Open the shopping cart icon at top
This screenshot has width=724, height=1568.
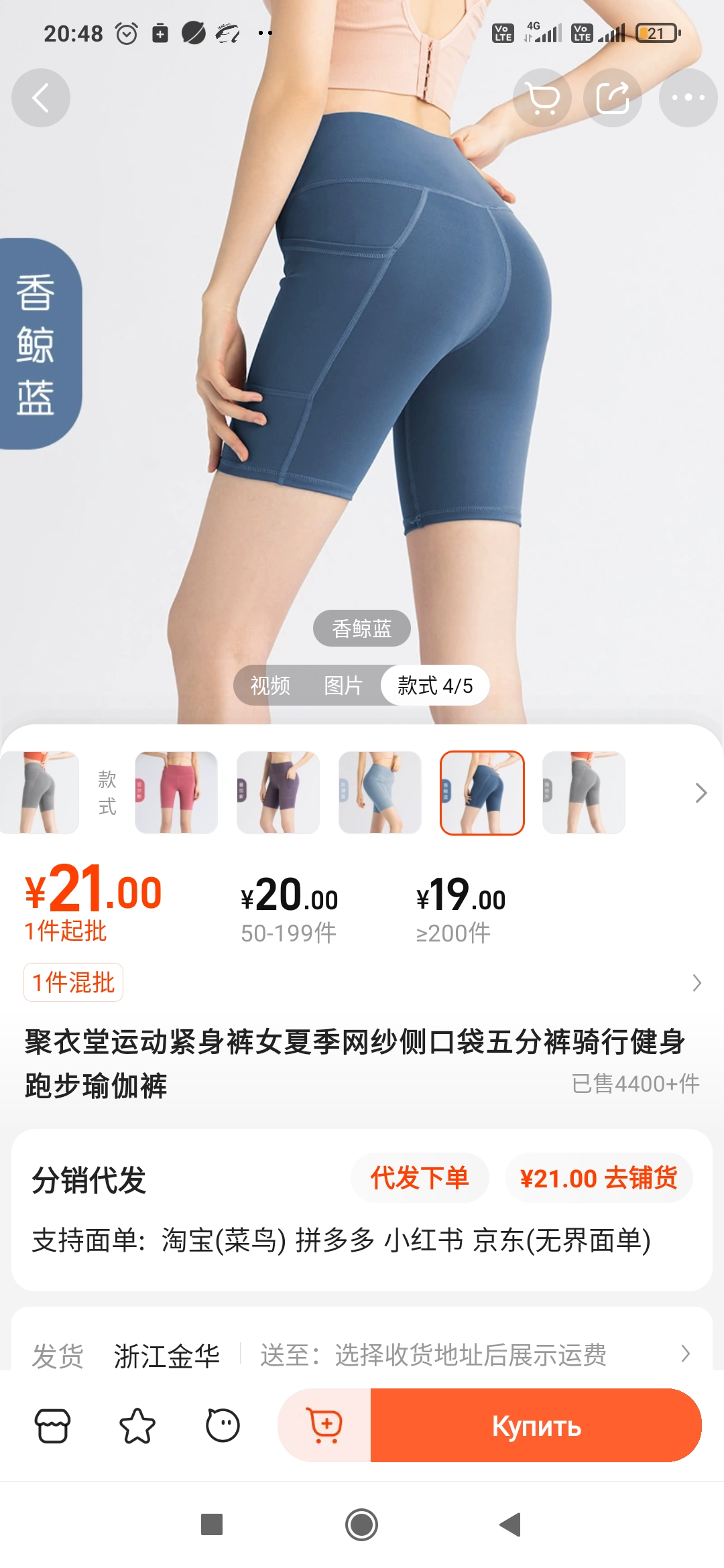(542, 99)
